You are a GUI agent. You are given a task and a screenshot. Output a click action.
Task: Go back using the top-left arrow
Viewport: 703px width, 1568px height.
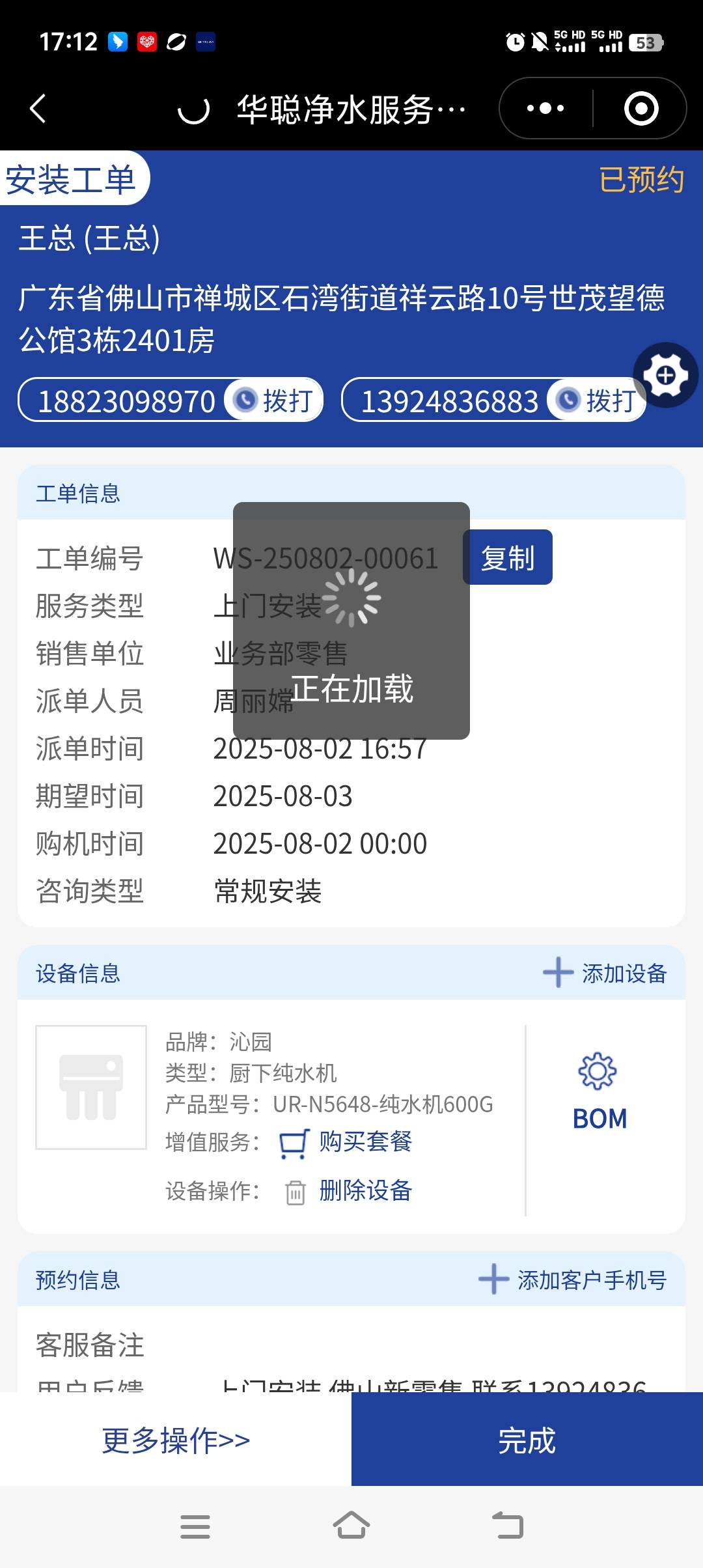click(38, 108)
